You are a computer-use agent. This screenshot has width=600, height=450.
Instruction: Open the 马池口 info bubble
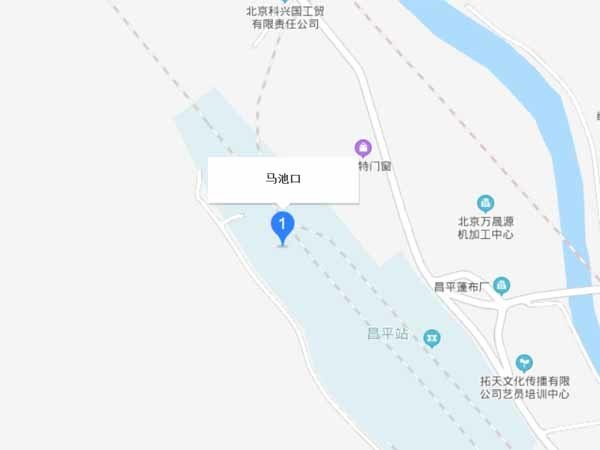[x=282, y=180]
